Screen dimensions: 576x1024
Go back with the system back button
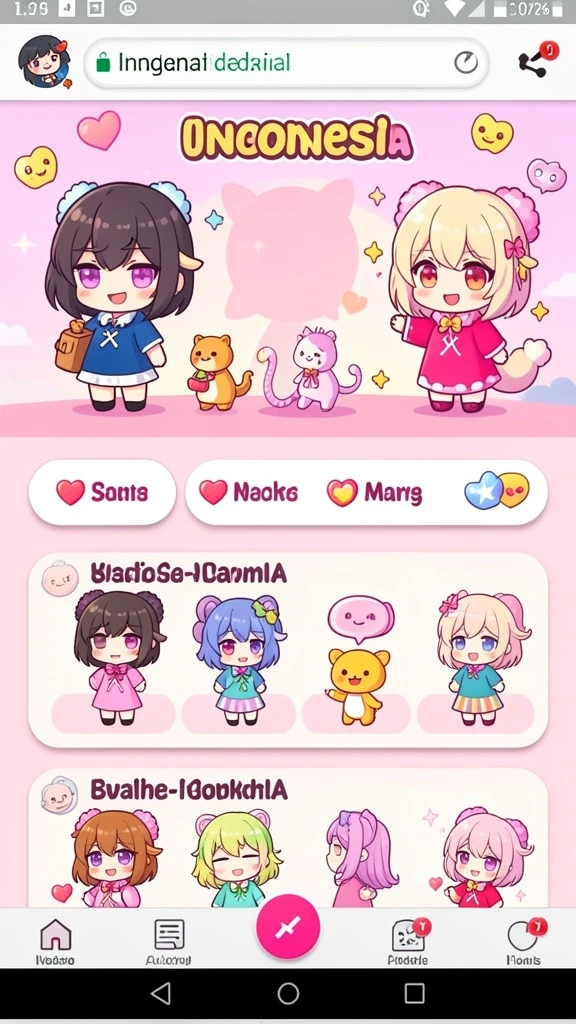point(161,994)
